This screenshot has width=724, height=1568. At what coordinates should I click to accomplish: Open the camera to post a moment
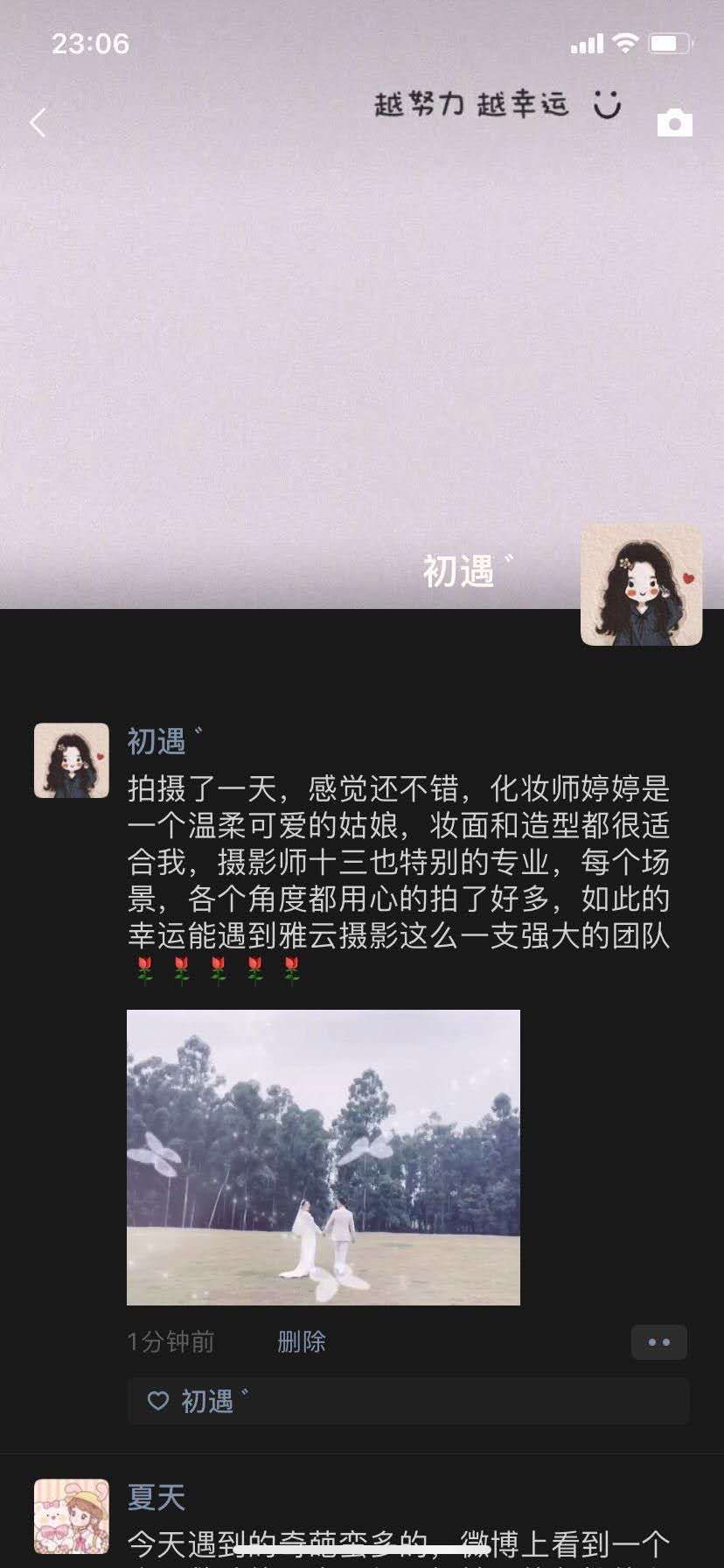coord(674,123)
